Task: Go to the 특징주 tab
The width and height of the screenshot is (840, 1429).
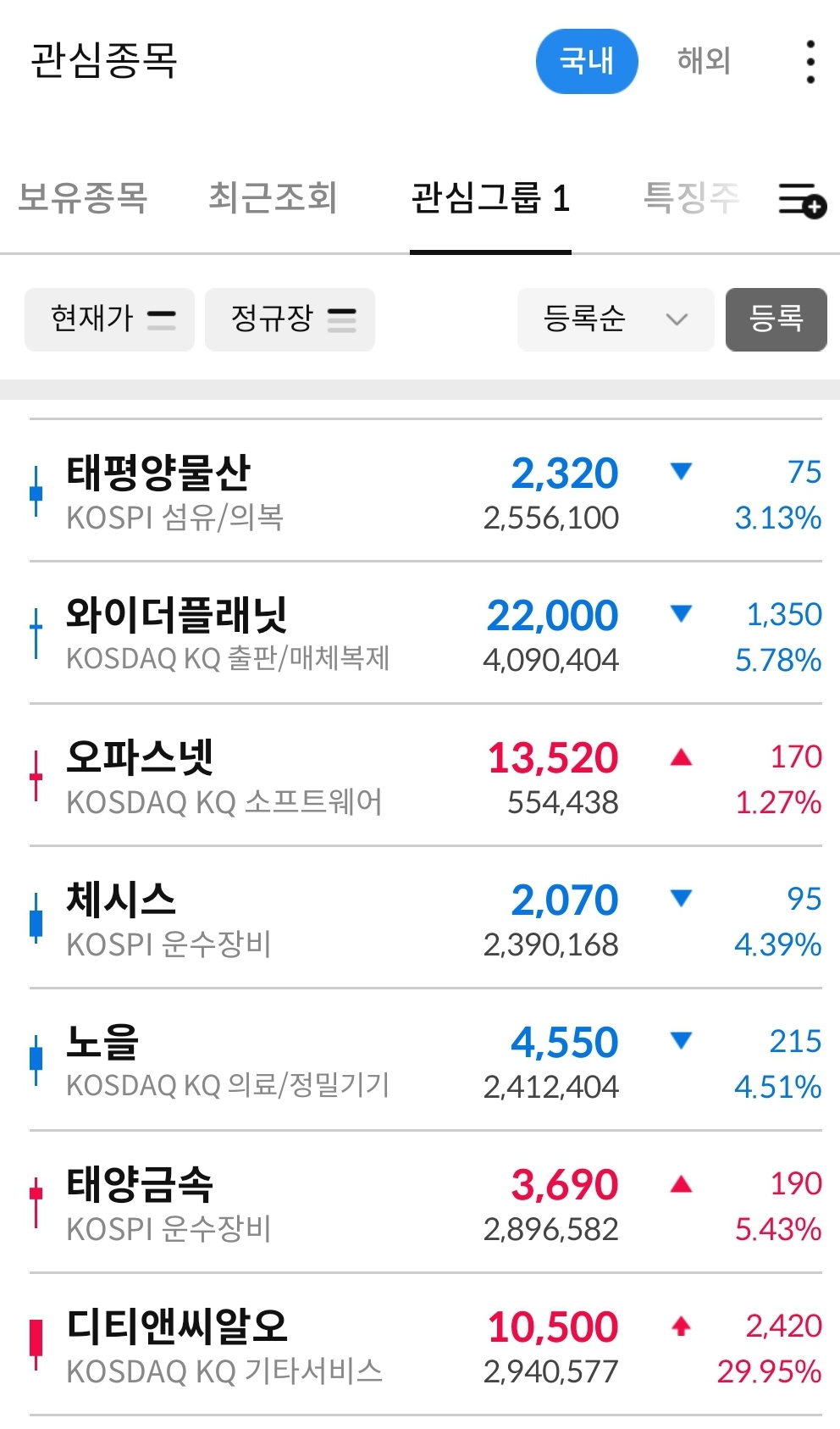Action: tap(692, 198)
